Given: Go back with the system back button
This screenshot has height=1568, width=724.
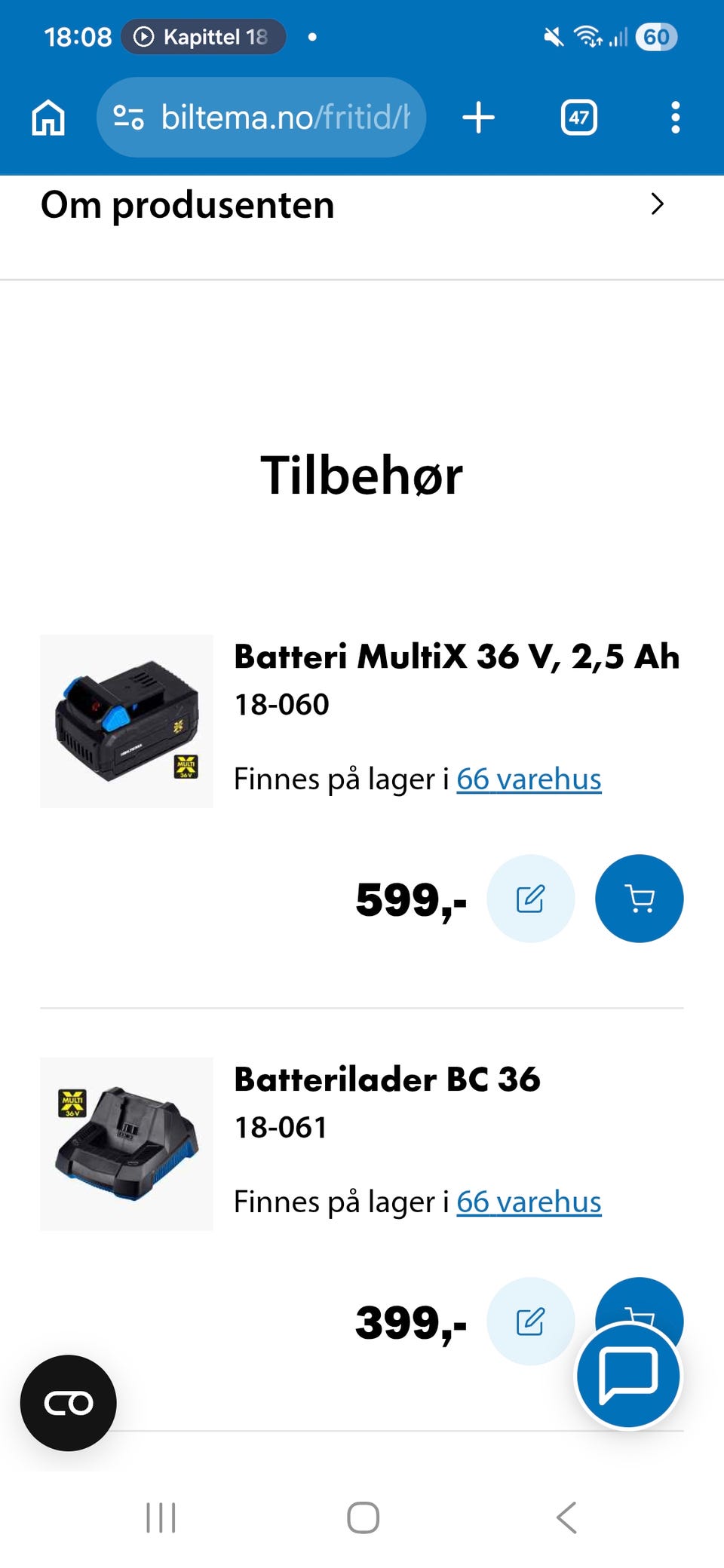Looking at the screenshot, I should click(567, 1517).
